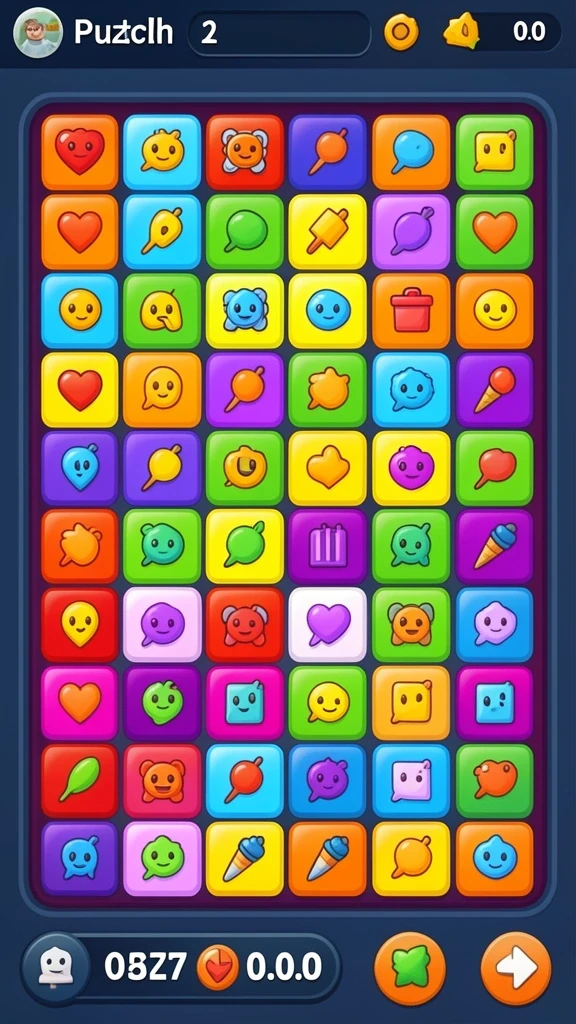Select the purple radish tile

pos(411,232)
